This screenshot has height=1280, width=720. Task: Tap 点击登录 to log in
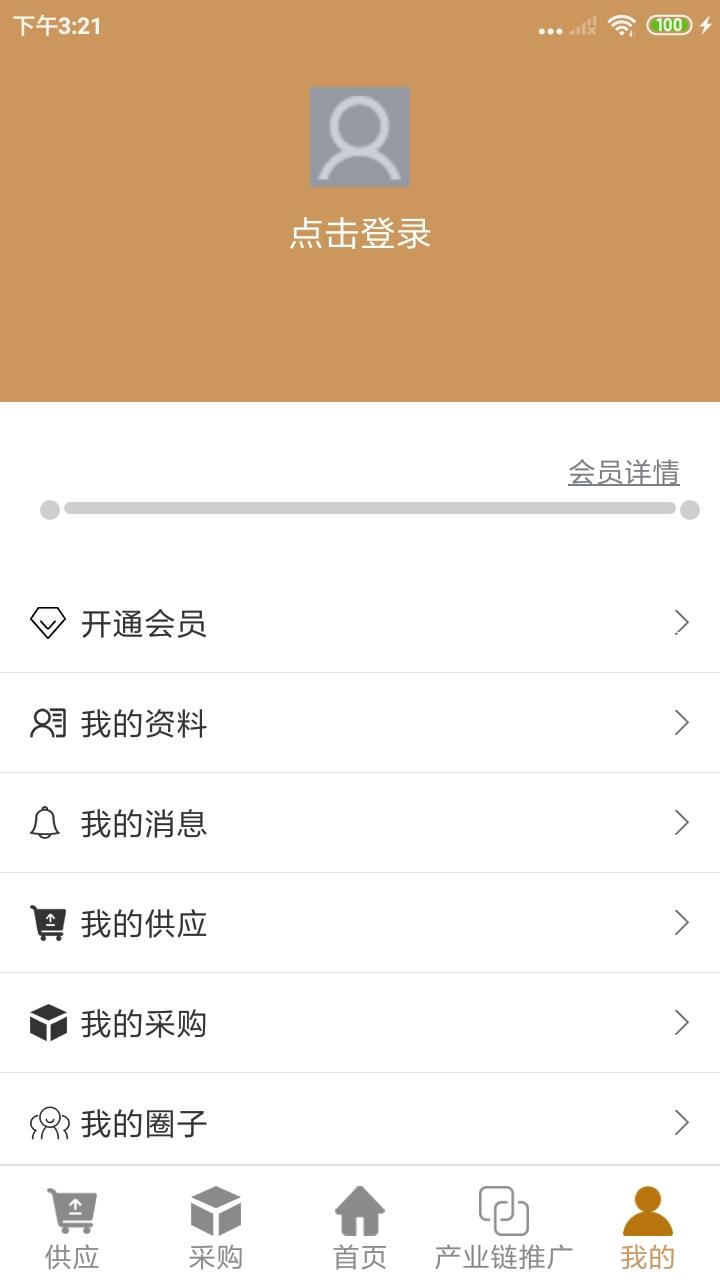tap(360, 234)
